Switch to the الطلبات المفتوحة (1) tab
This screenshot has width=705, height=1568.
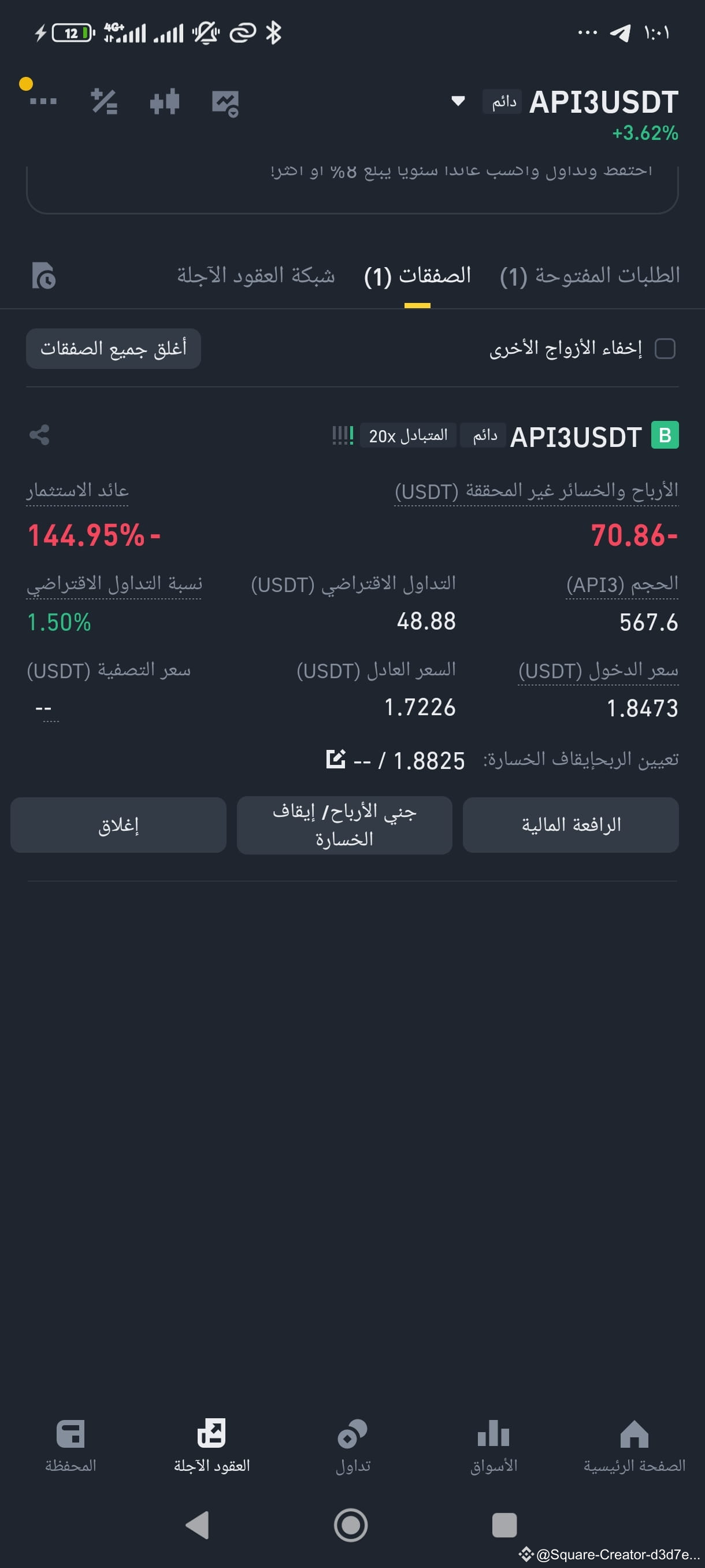[589, 275]
